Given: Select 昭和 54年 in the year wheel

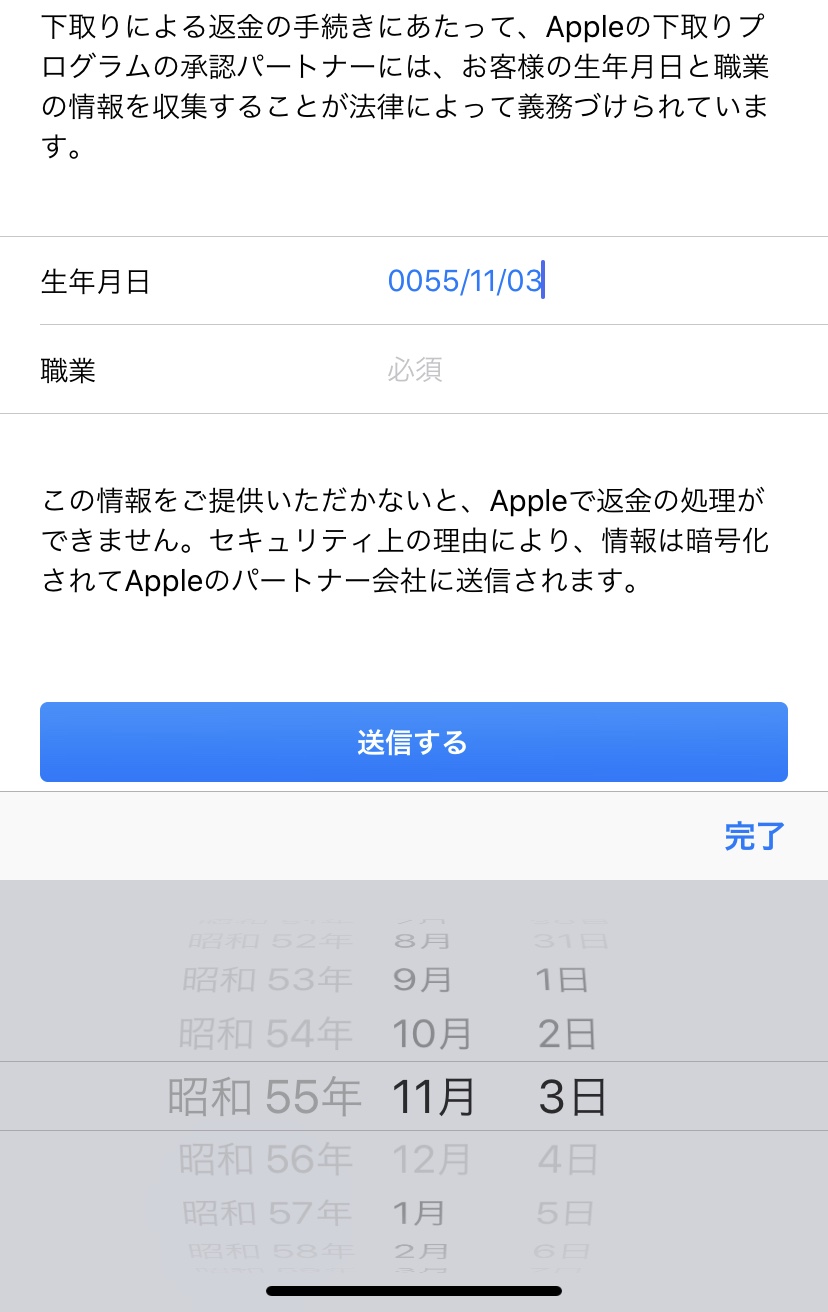Looking at the screenshot, I should [265, 1034].
